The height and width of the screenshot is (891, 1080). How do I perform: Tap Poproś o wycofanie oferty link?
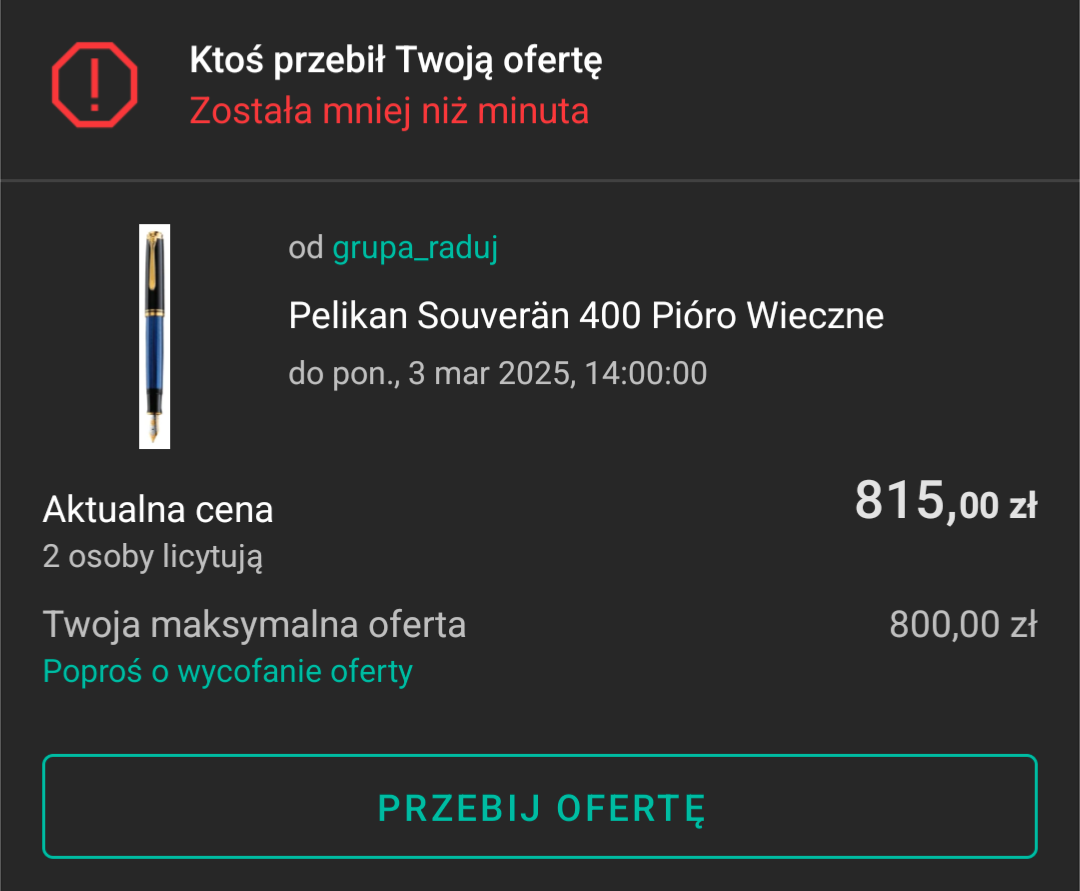(227, 671)
